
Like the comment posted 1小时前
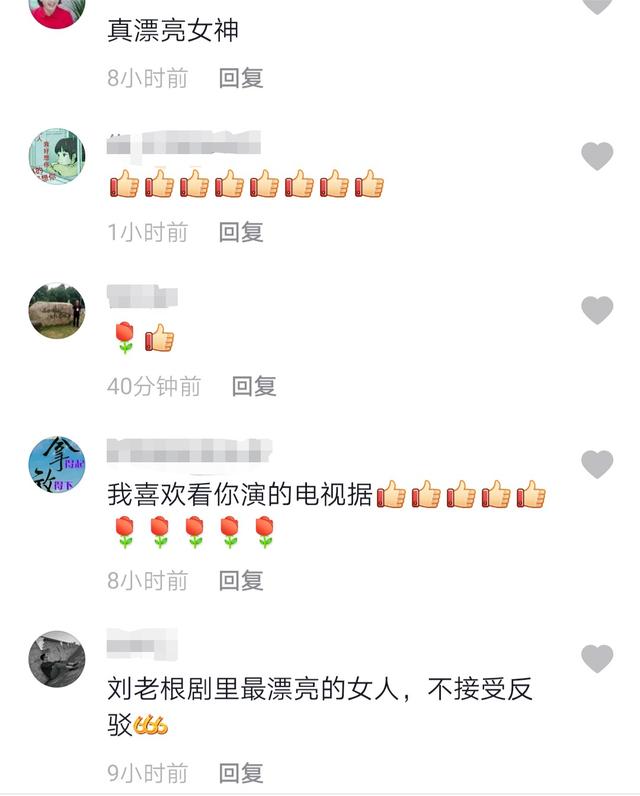tap(597, 156)
